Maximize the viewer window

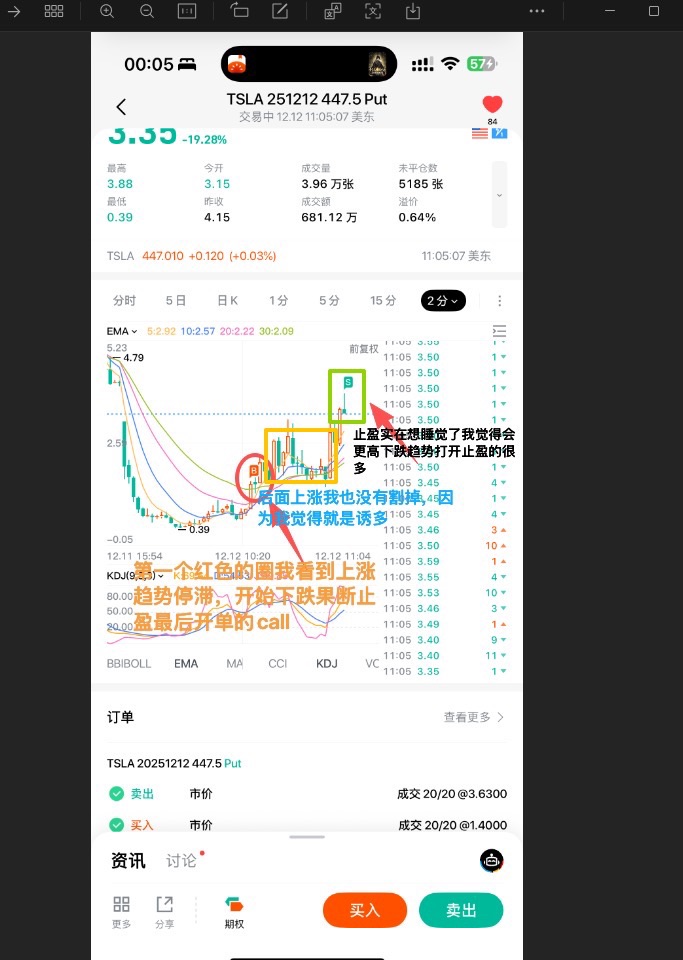(x=654, y=11)
